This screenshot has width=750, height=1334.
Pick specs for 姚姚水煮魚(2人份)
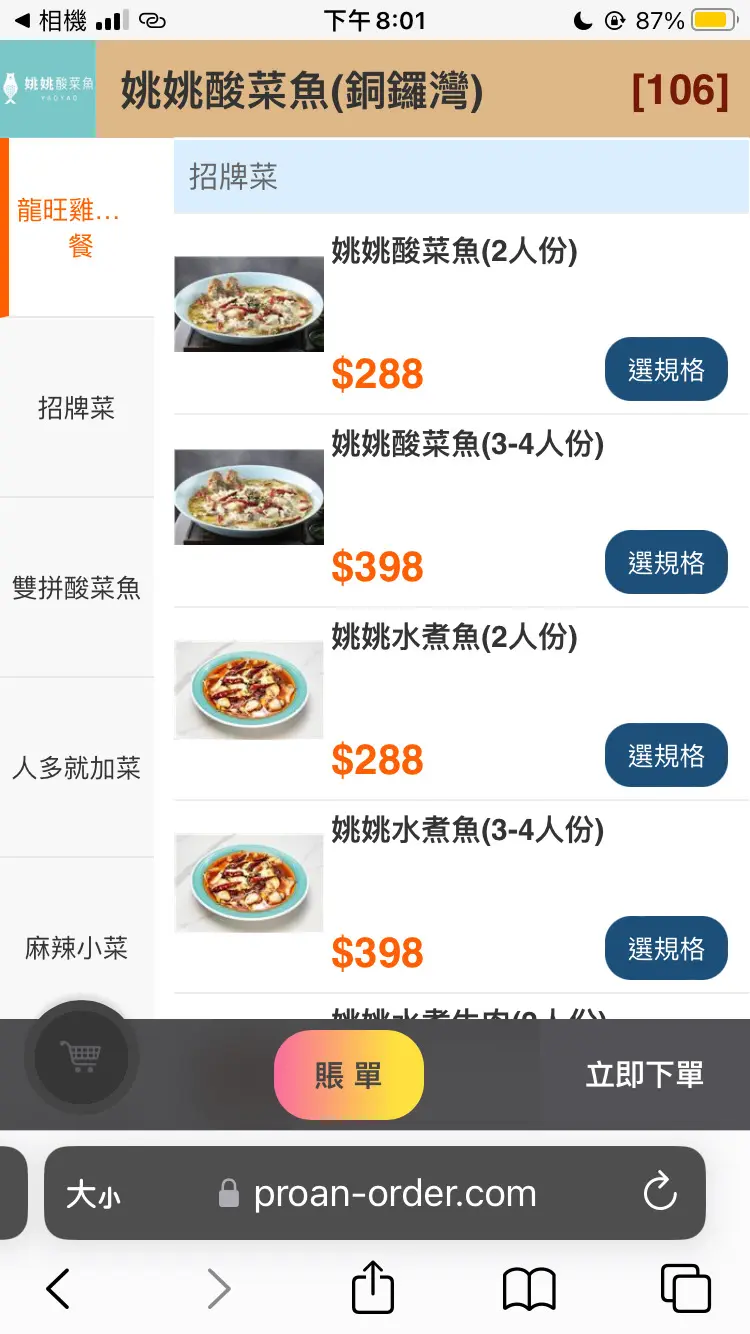pos(666,756)
